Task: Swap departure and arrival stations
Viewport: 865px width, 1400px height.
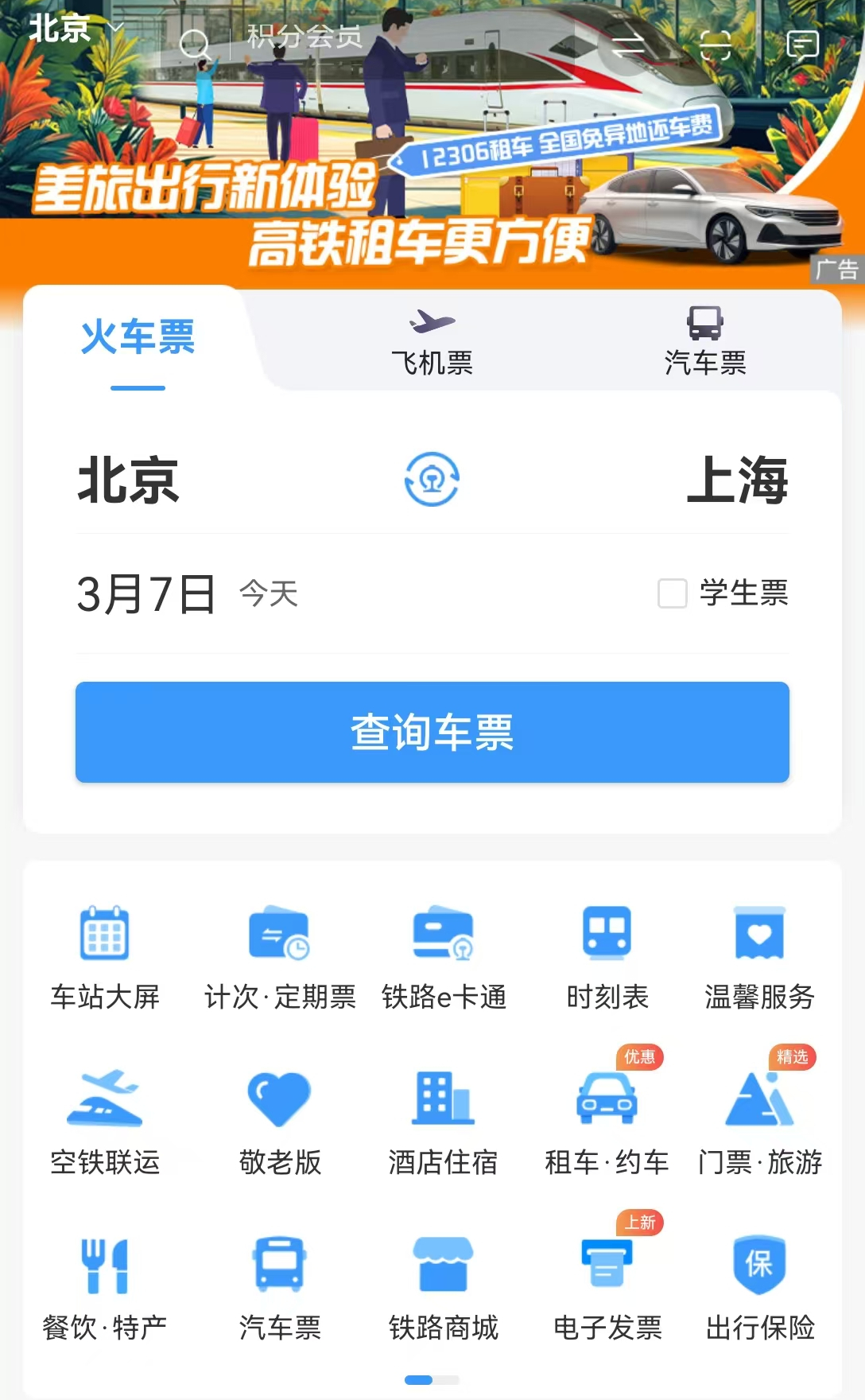Action: click(x=432, y=480)
